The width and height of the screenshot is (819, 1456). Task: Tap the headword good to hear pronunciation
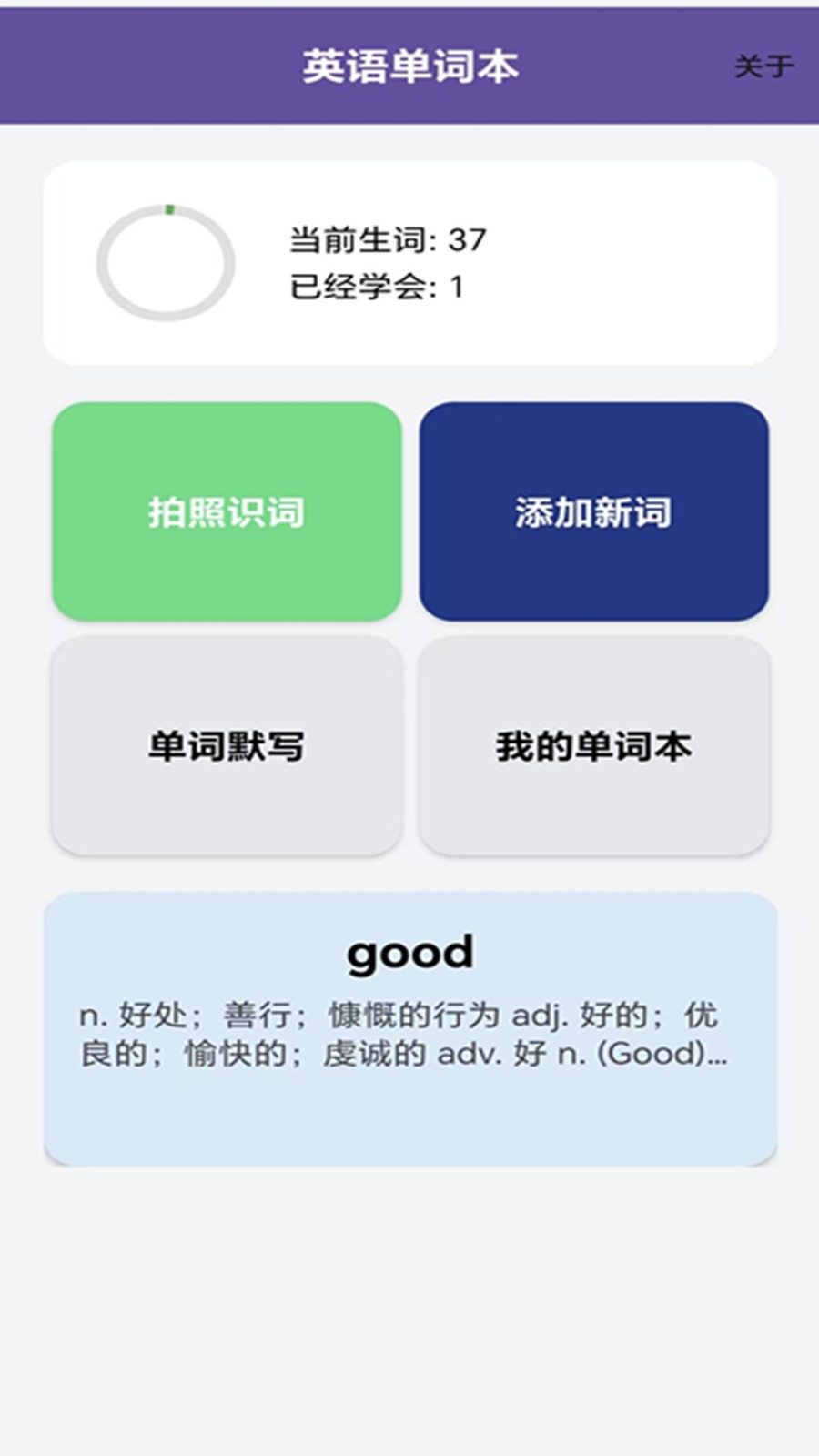(411, 952)
